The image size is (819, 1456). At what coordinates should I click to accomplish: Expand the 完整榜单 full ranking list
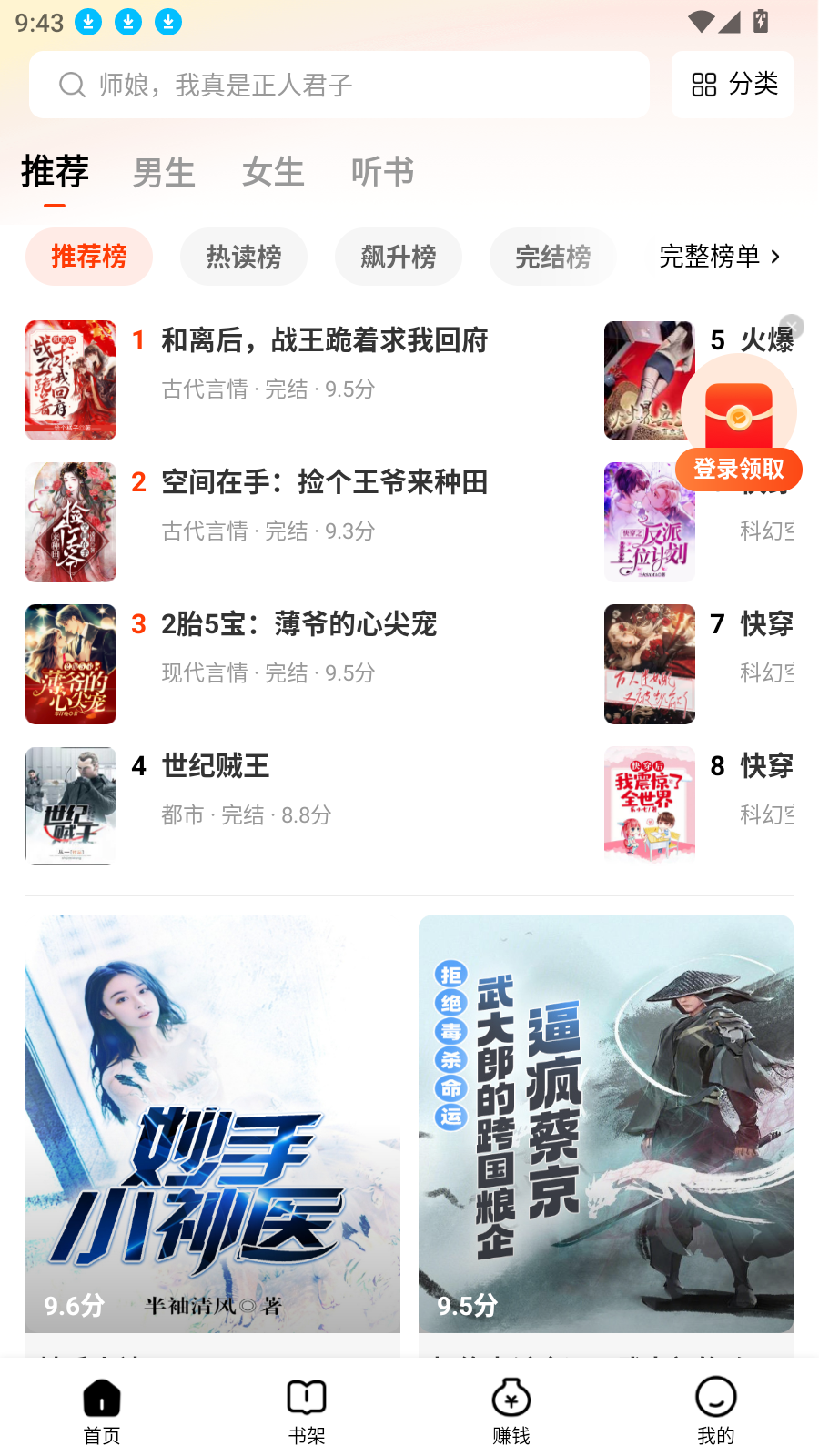(718, 258)
